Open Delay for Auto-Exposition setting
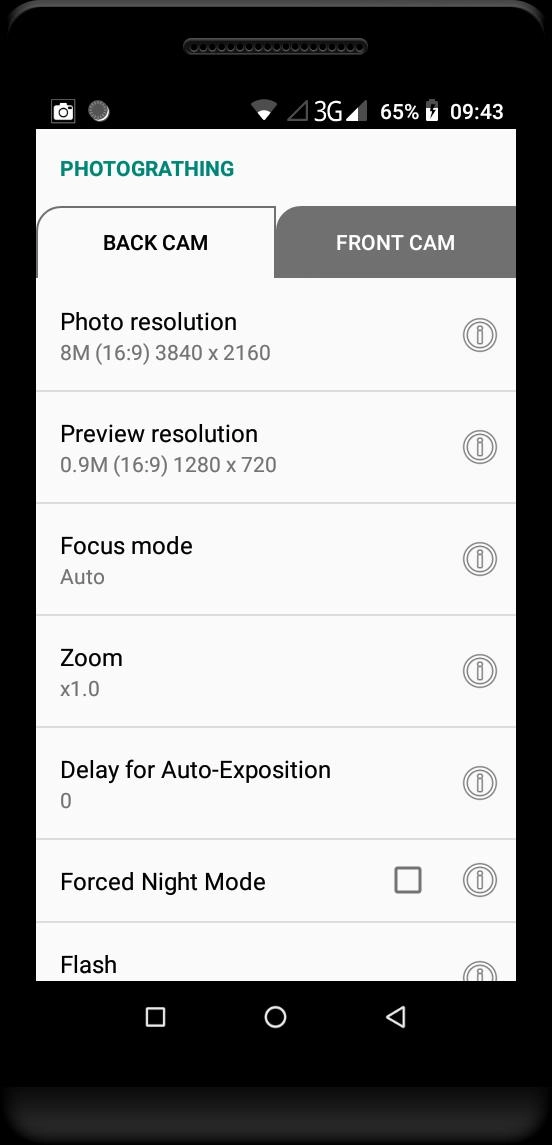552x1145 pixels. 276,783
